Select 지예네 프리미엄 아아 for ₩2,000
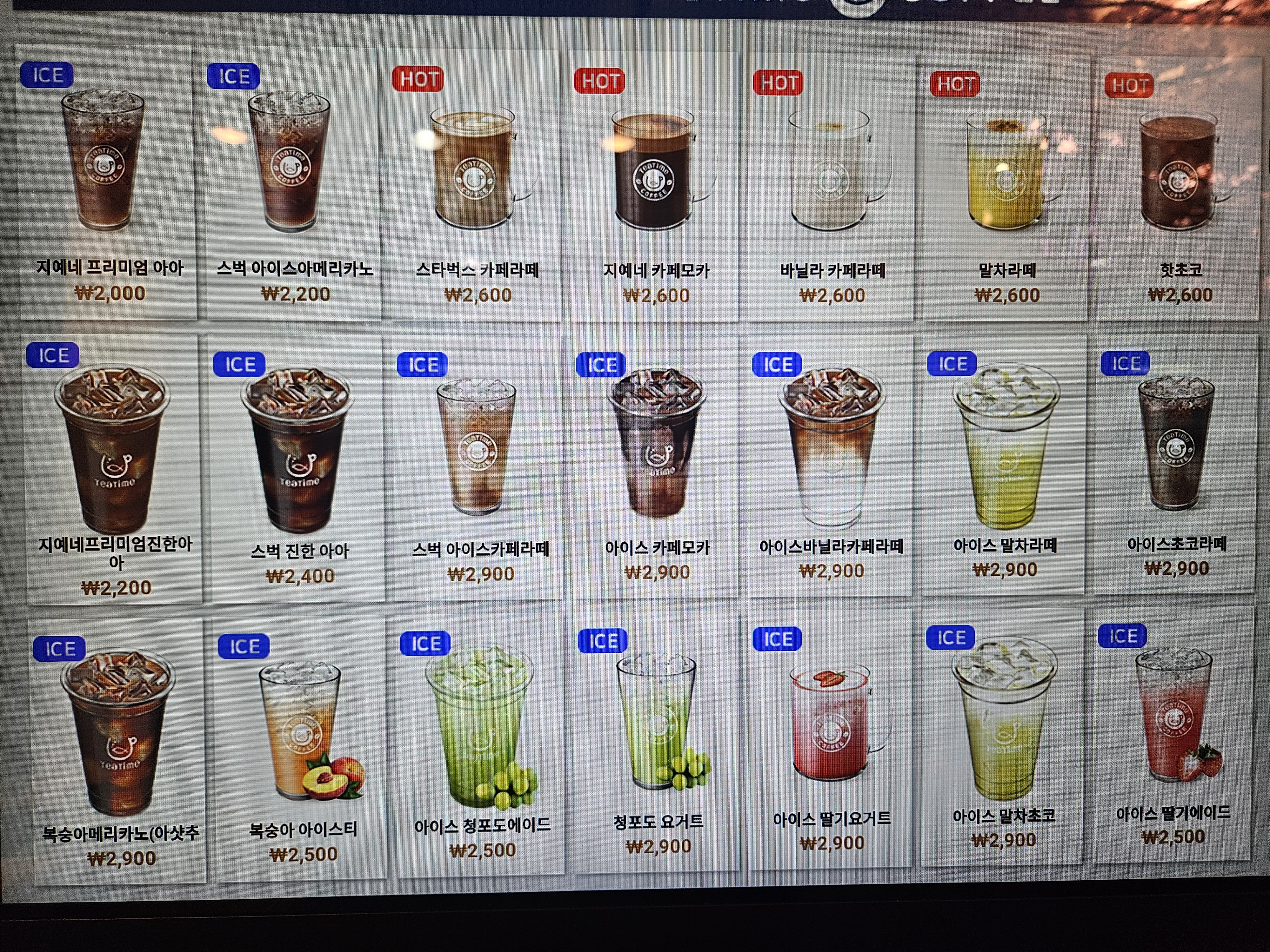1270x952 pixels. [108, 184]
